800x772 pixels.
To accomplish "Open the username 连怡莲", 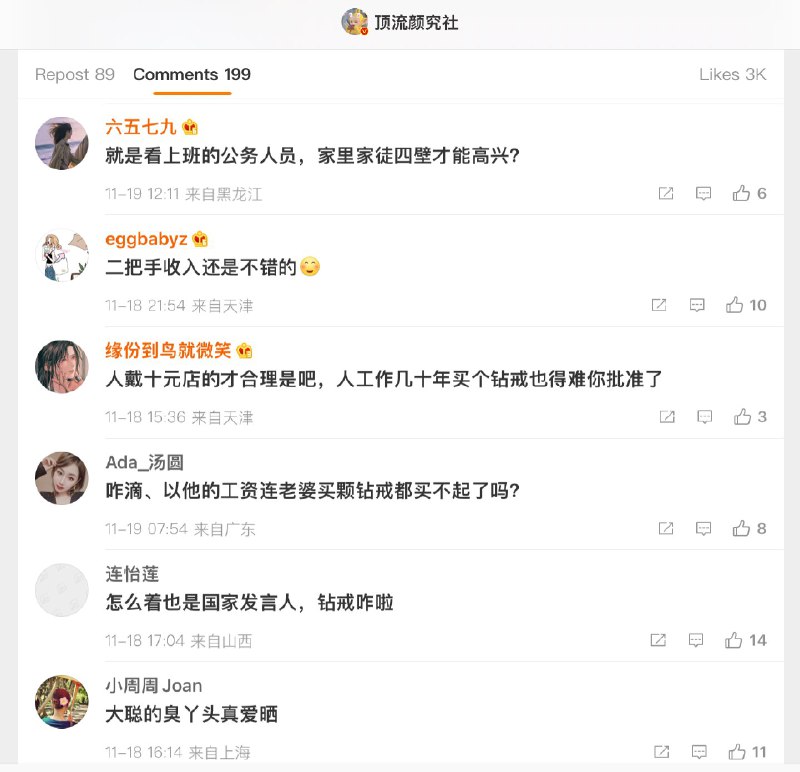I will (x=132, y=574).
